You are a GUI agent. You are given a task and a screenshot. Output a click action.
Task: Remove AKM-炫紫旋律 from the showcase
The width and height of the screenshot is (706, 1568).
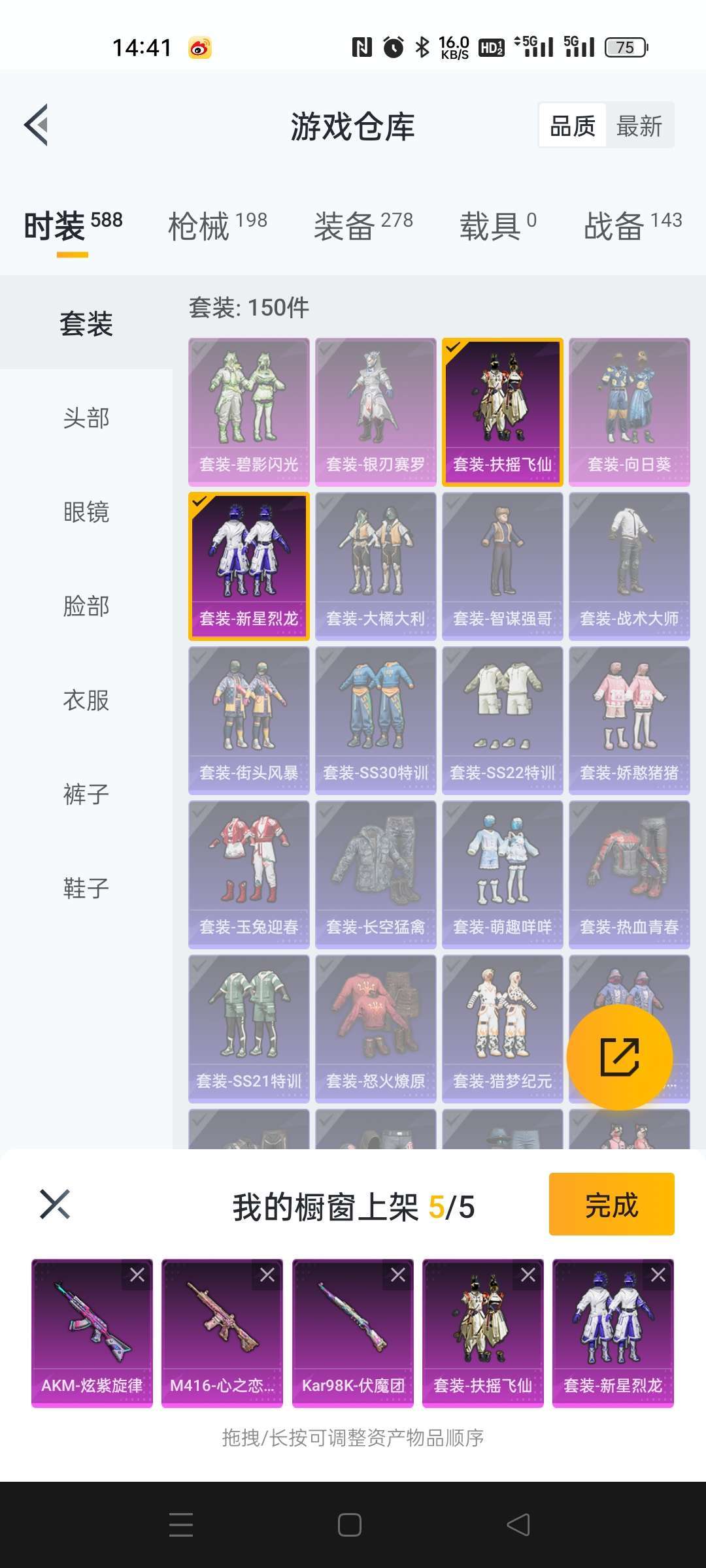click(137, 1275)
